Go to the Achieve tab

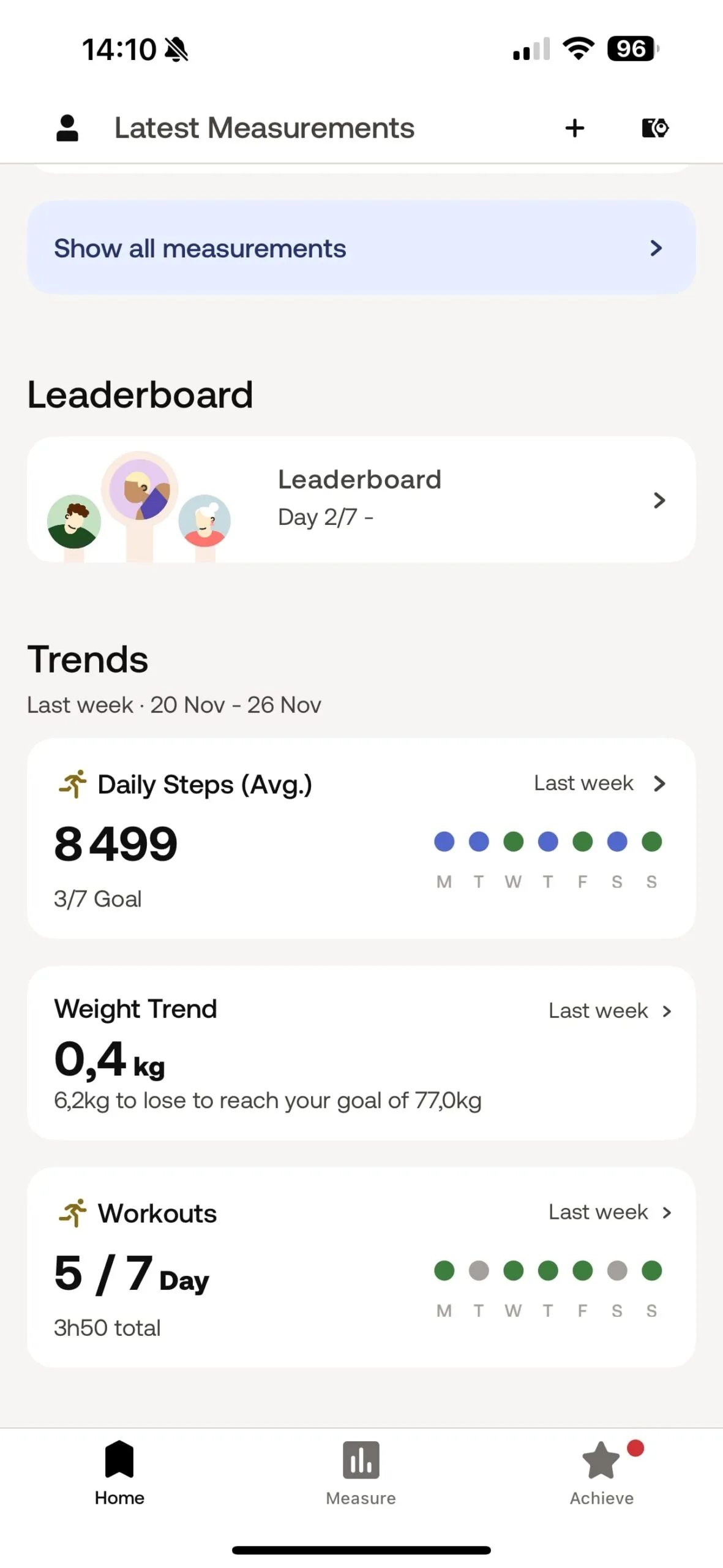click(x=602, y=1472)
